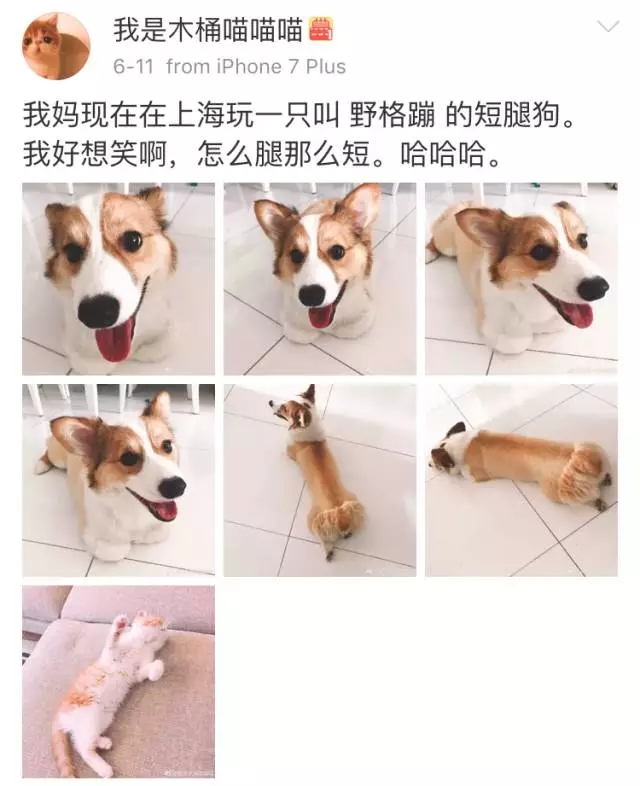Image resolution: width=640 pixels, height=786 pixels.
Task: Open the photo of the corgi's rear, body stretched upward
Action: click(x=319, y=480)
